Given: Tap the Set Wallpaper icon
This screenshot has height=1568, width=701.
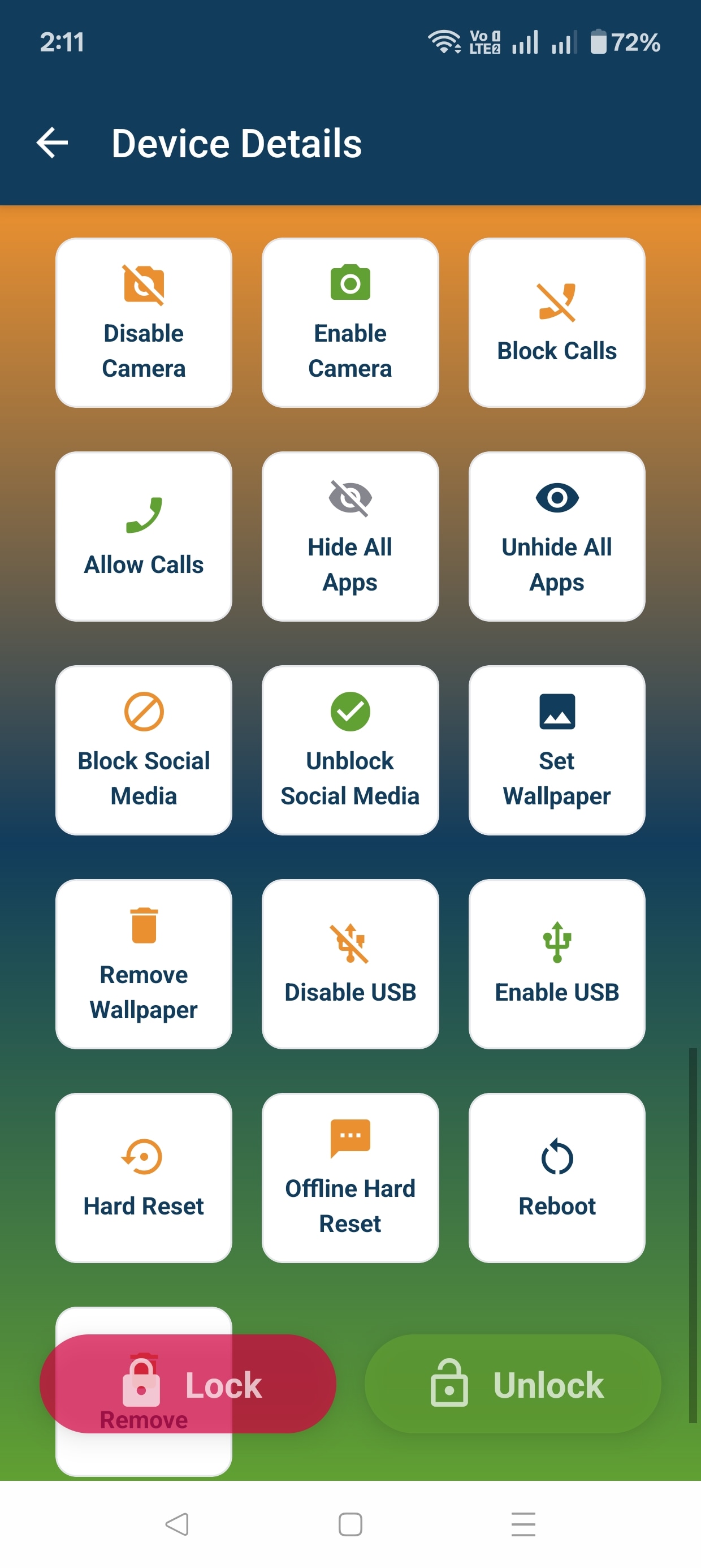Looking at the screenshot, I should [x=556, y=712].
